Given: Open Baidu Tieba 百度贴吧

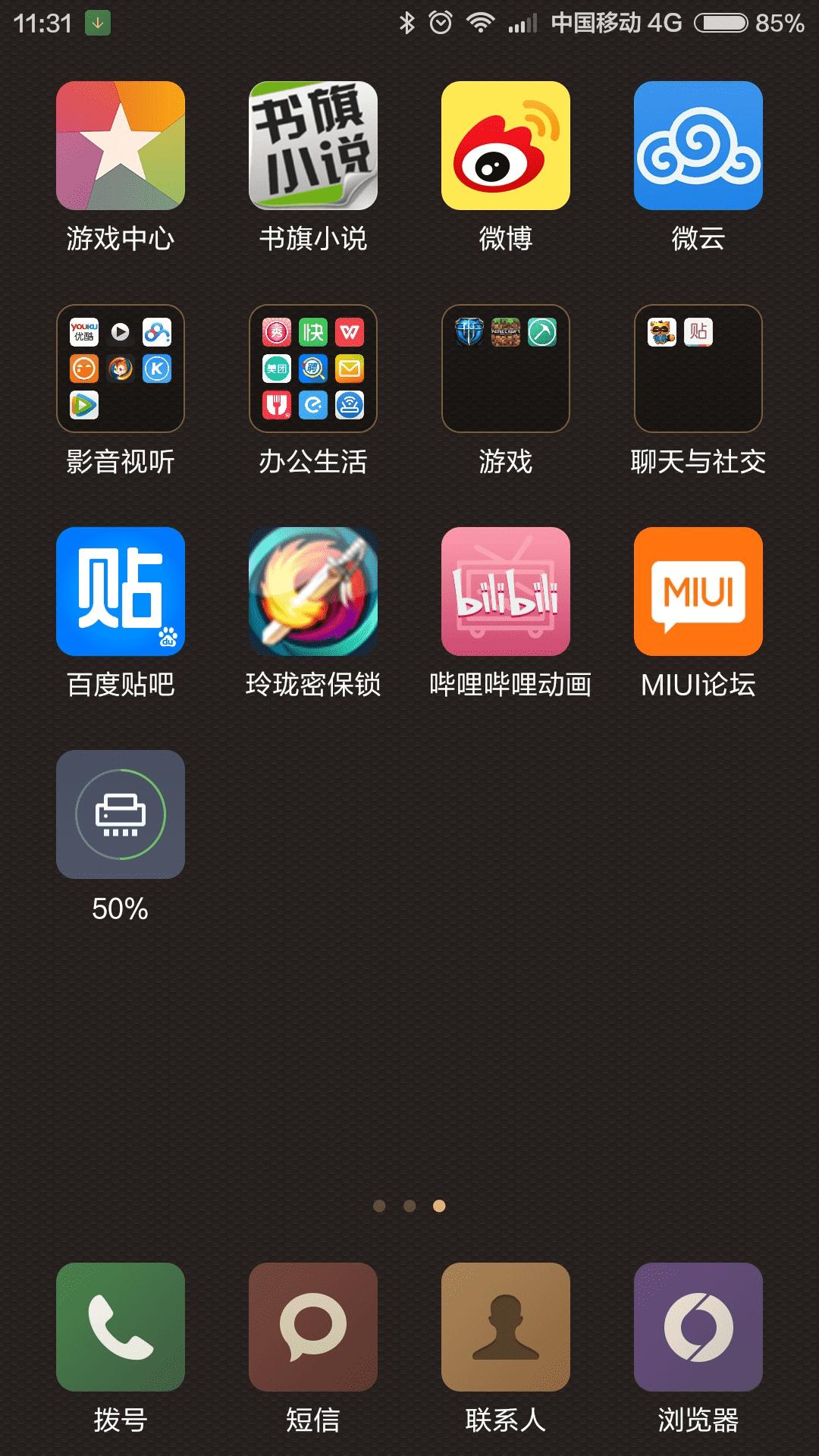Looking at the screenshot, I should pyautogui.click(x=119, y=591).
